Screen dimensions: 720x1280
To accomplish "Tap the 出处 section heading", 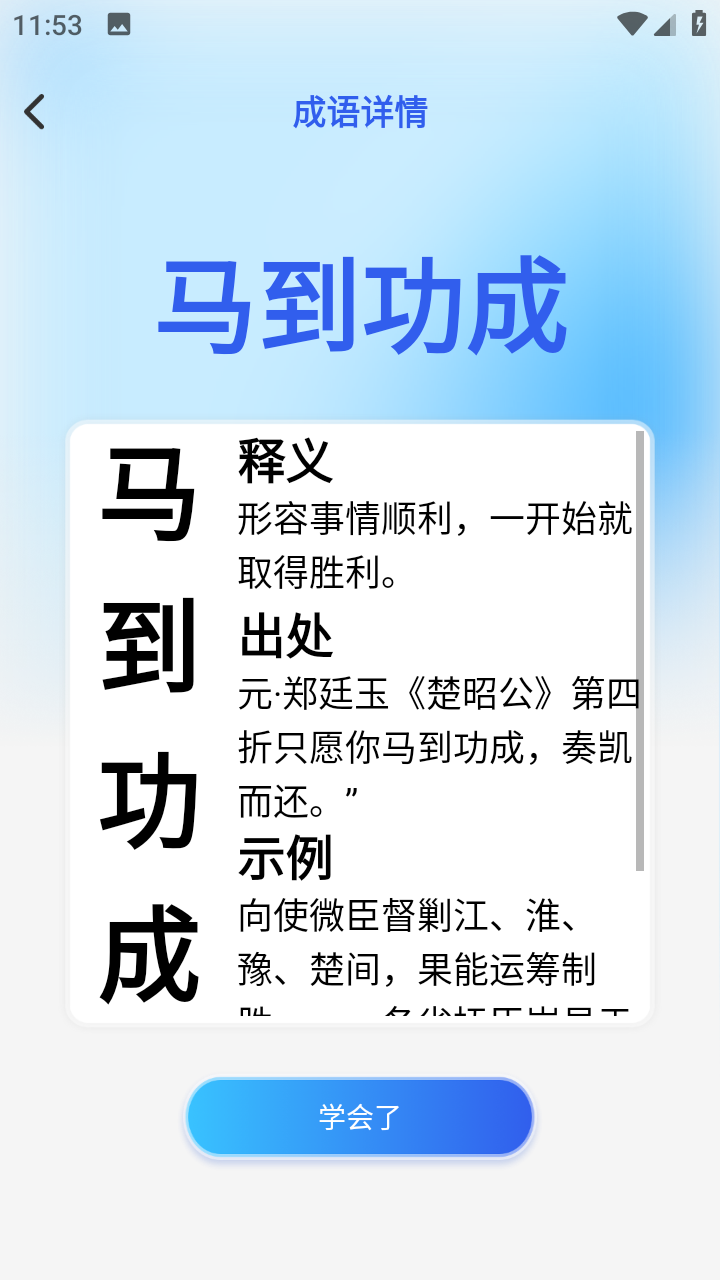I will (x=285, y=636).
